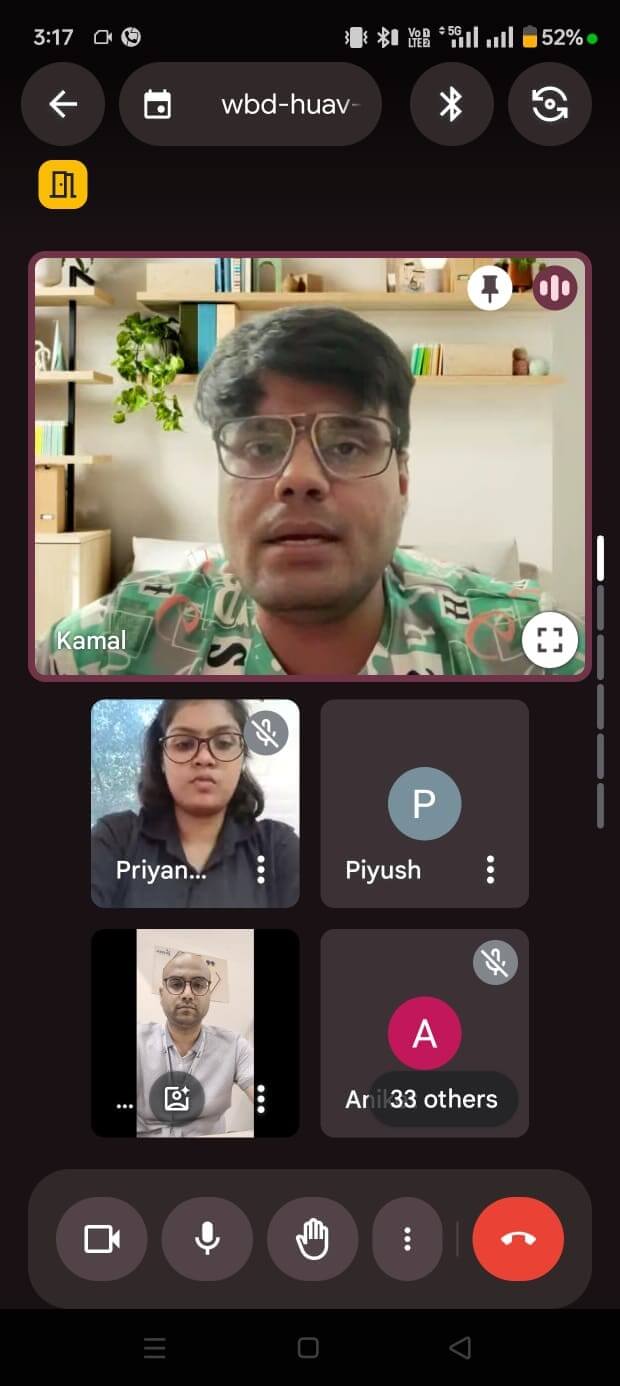The height and width of the screenshot is (1386, 620).
Task: Raise your hand in the meeting
Action: 312,1240
